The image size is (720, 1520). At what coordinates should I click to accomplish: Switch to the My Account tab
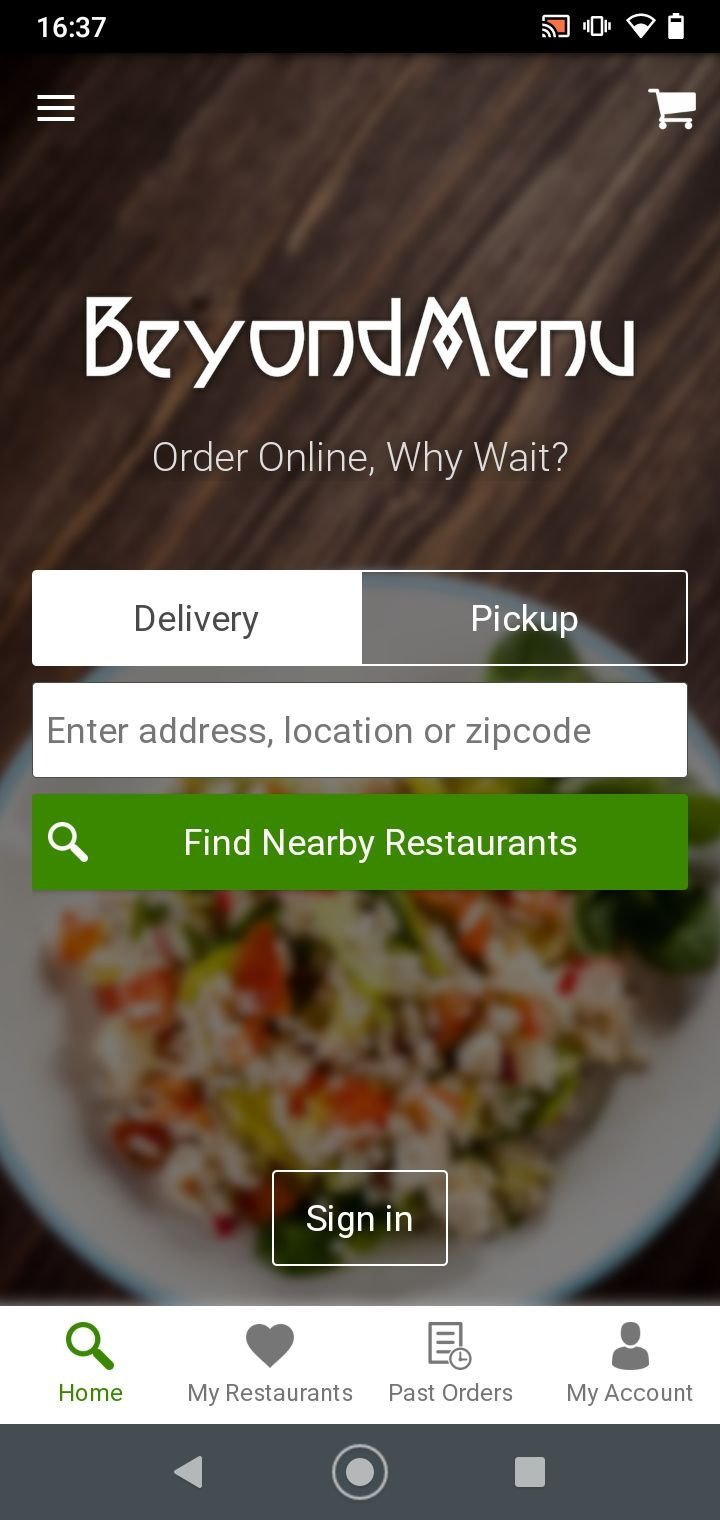[630, 1364]
